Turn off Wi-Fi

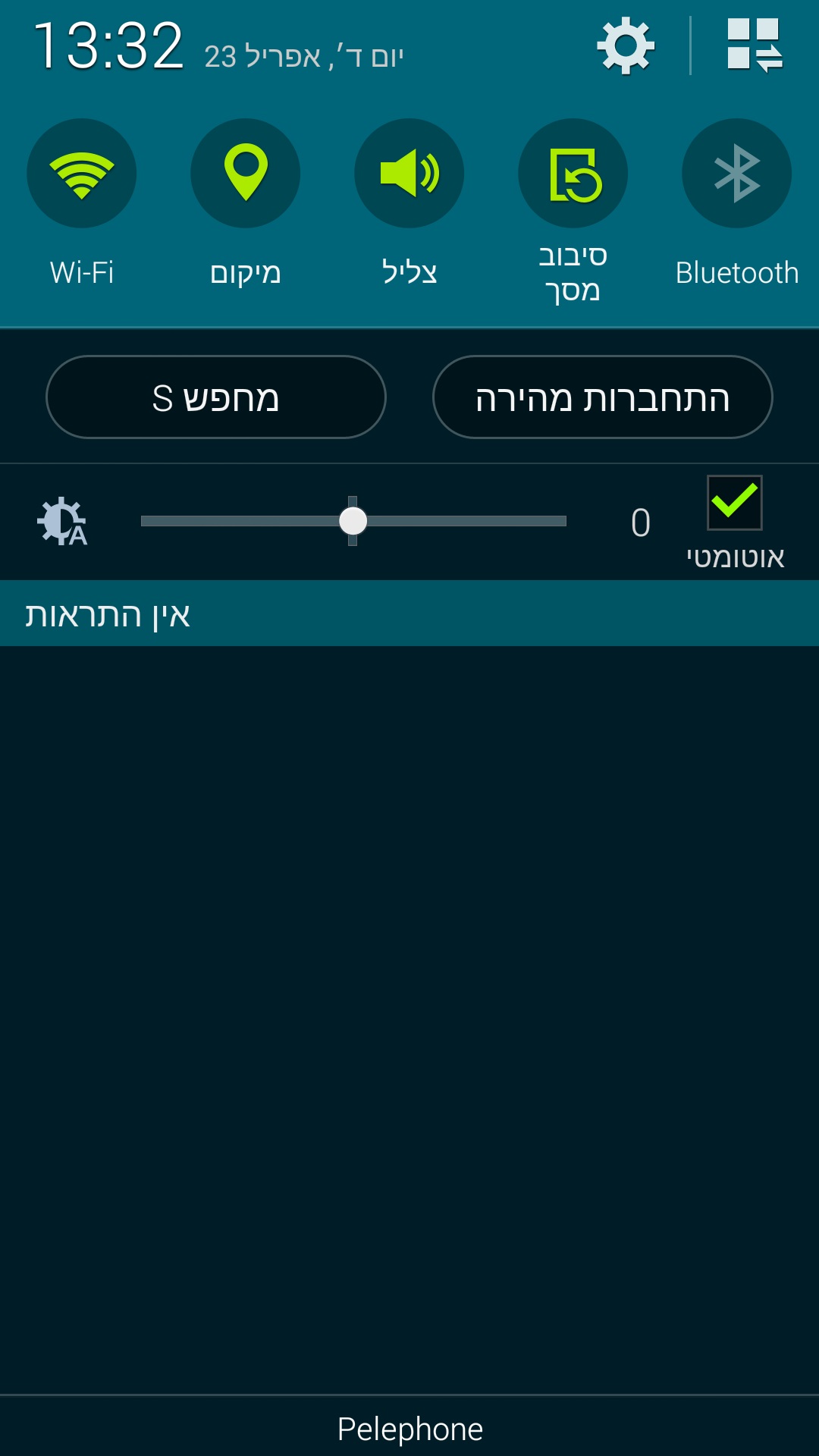point(82,174)
